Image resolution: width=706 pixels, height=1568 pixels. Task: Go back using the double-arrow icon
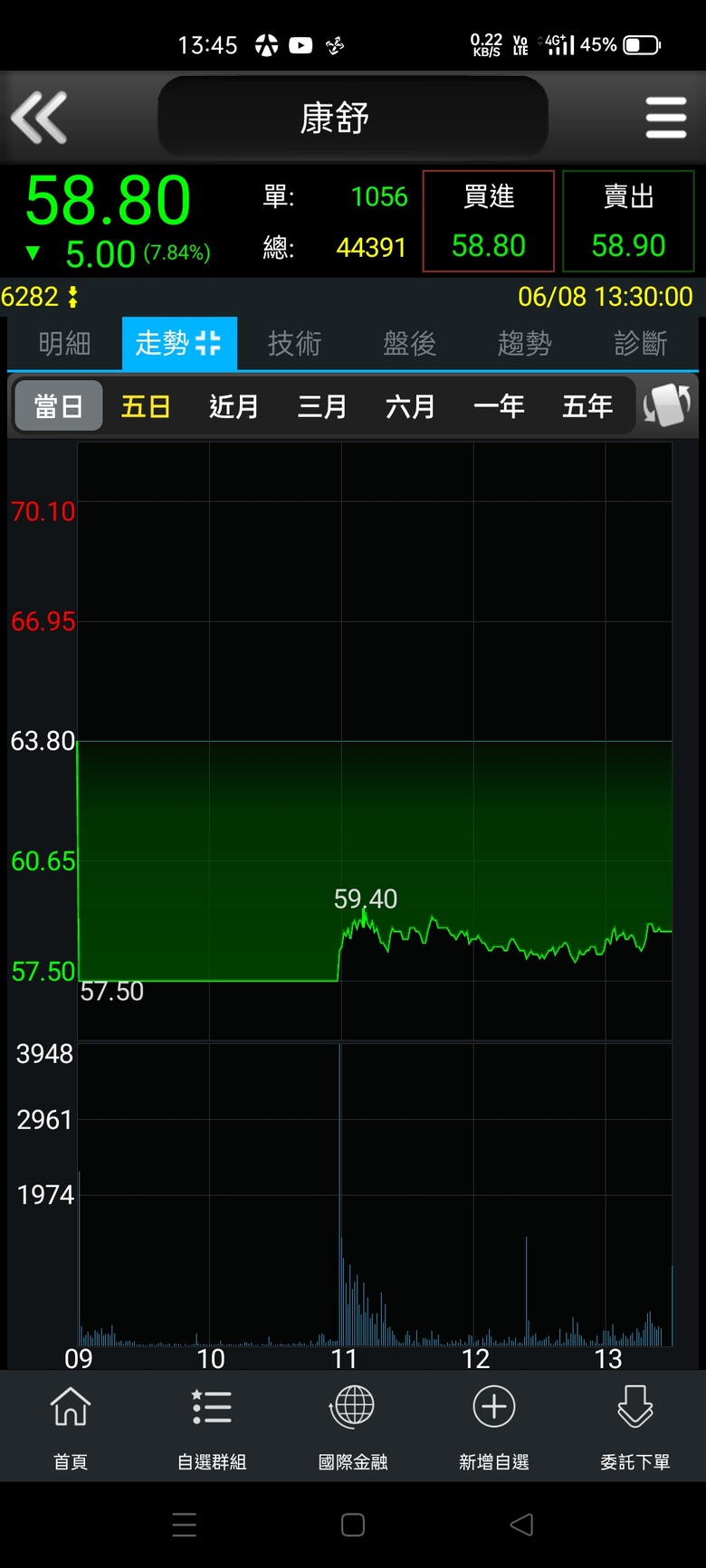point(39,118)
